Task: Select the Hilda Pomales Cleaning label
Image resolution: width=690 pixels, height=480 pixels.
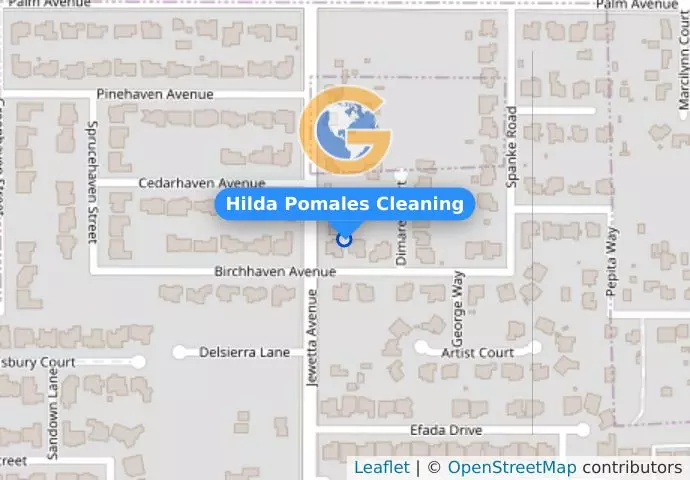Action: tap(345, 204)
